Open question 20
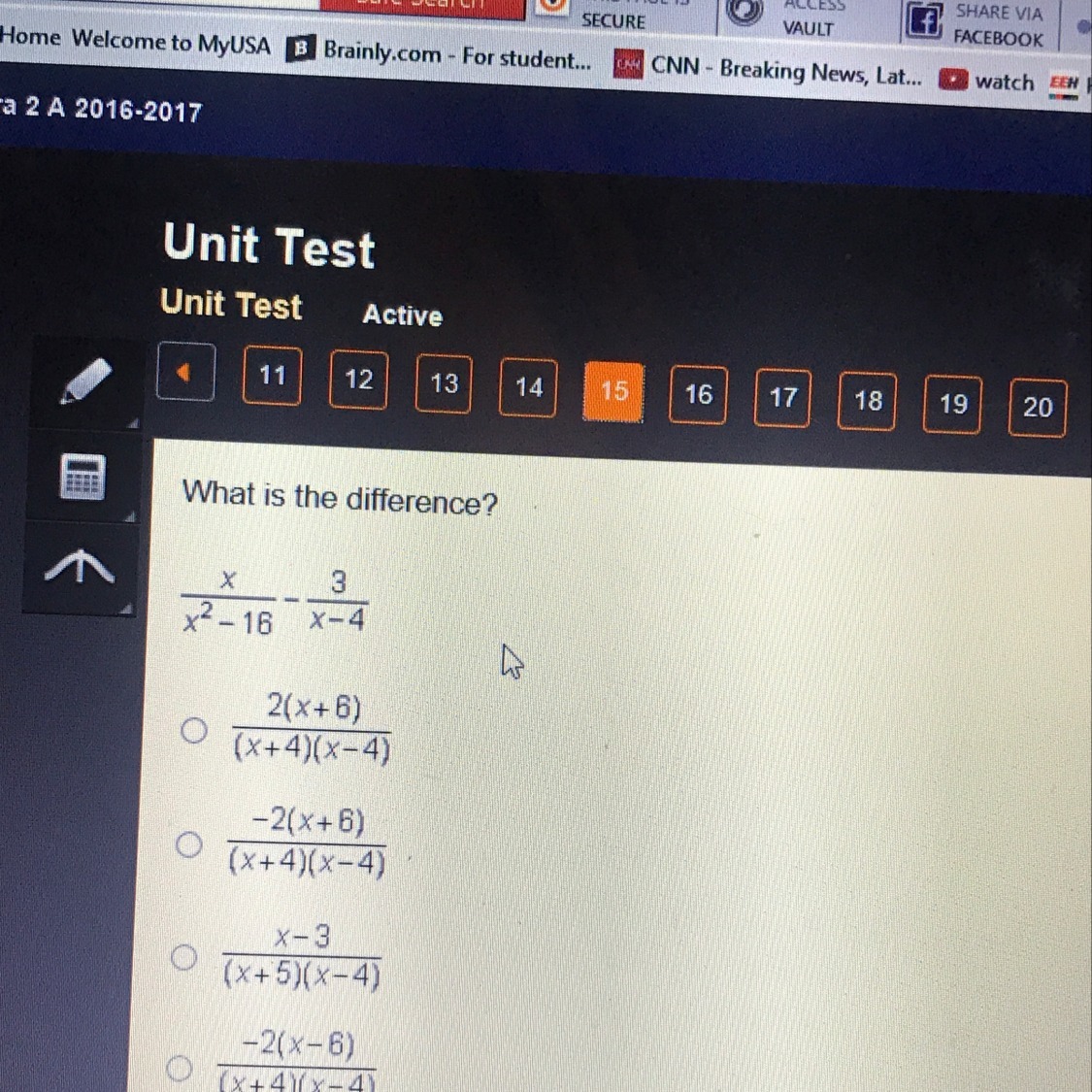This screenshot has height=1092, width=1092. click(1037, 408)
